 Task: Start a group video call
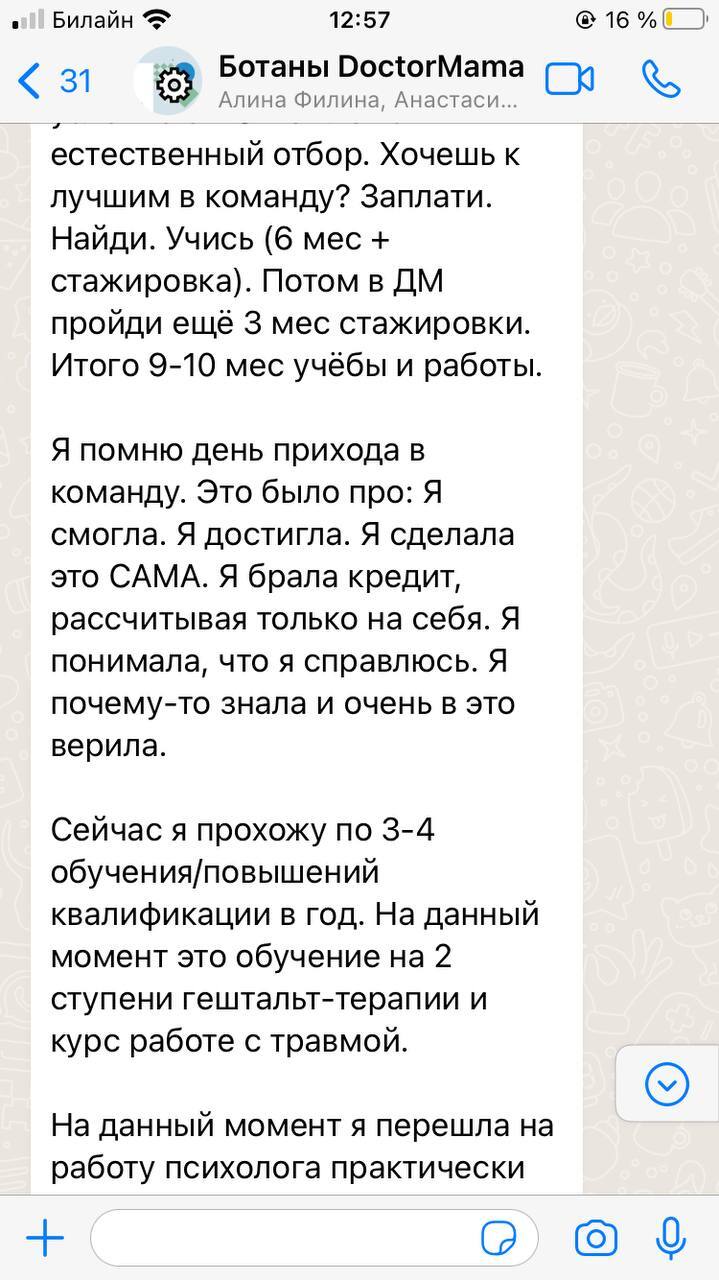tap(570, 80)
